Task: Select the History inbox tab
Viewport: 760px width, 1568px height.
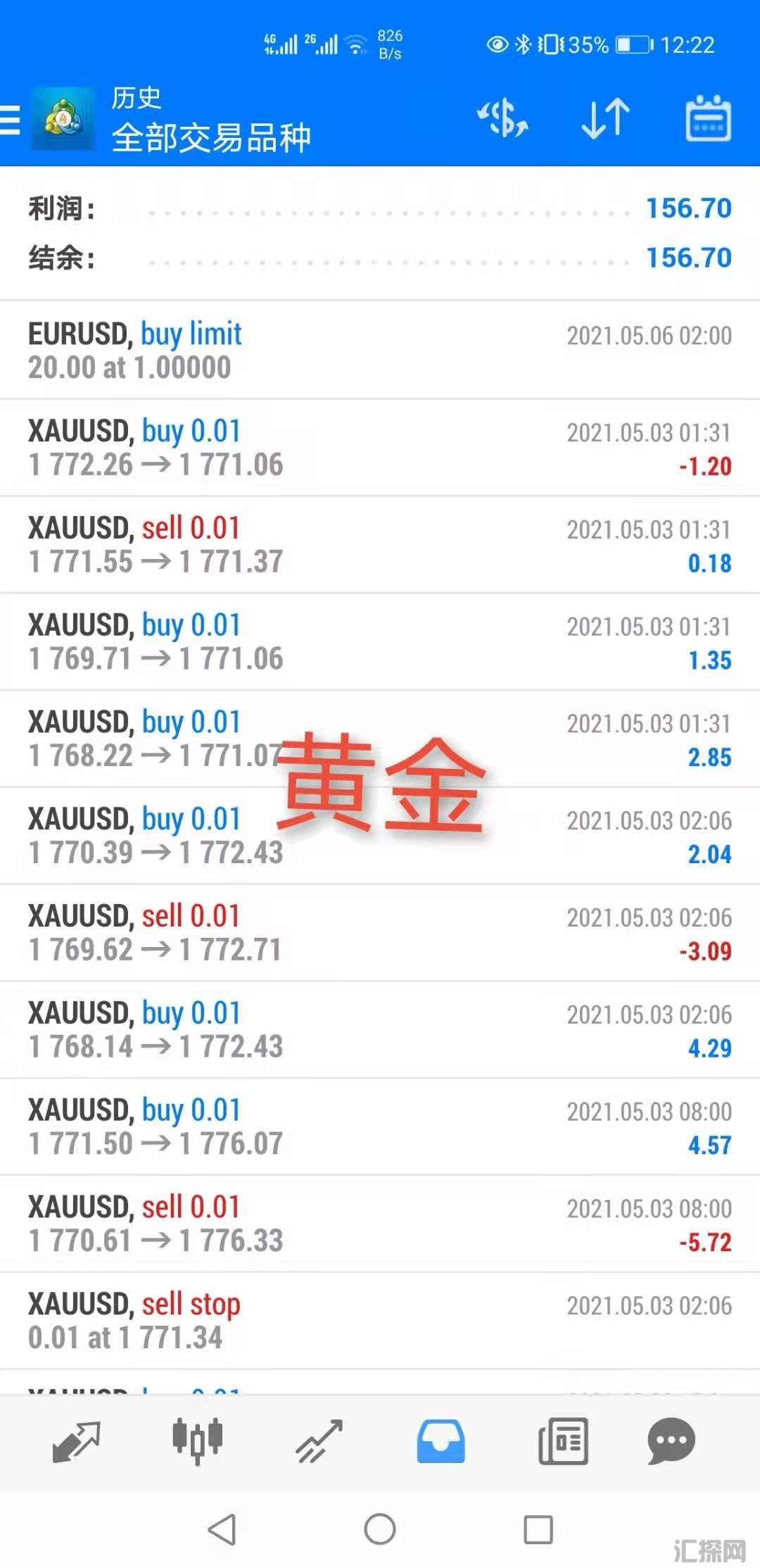Action: pos(441,1441)
